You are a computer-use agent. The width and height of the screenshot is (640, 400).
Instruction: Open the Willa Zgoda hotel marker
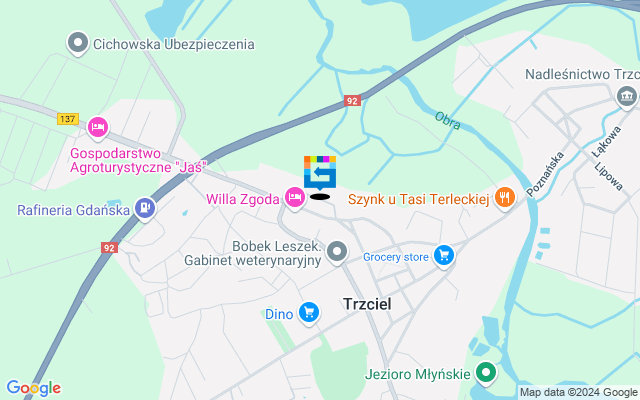coord(295,198)
